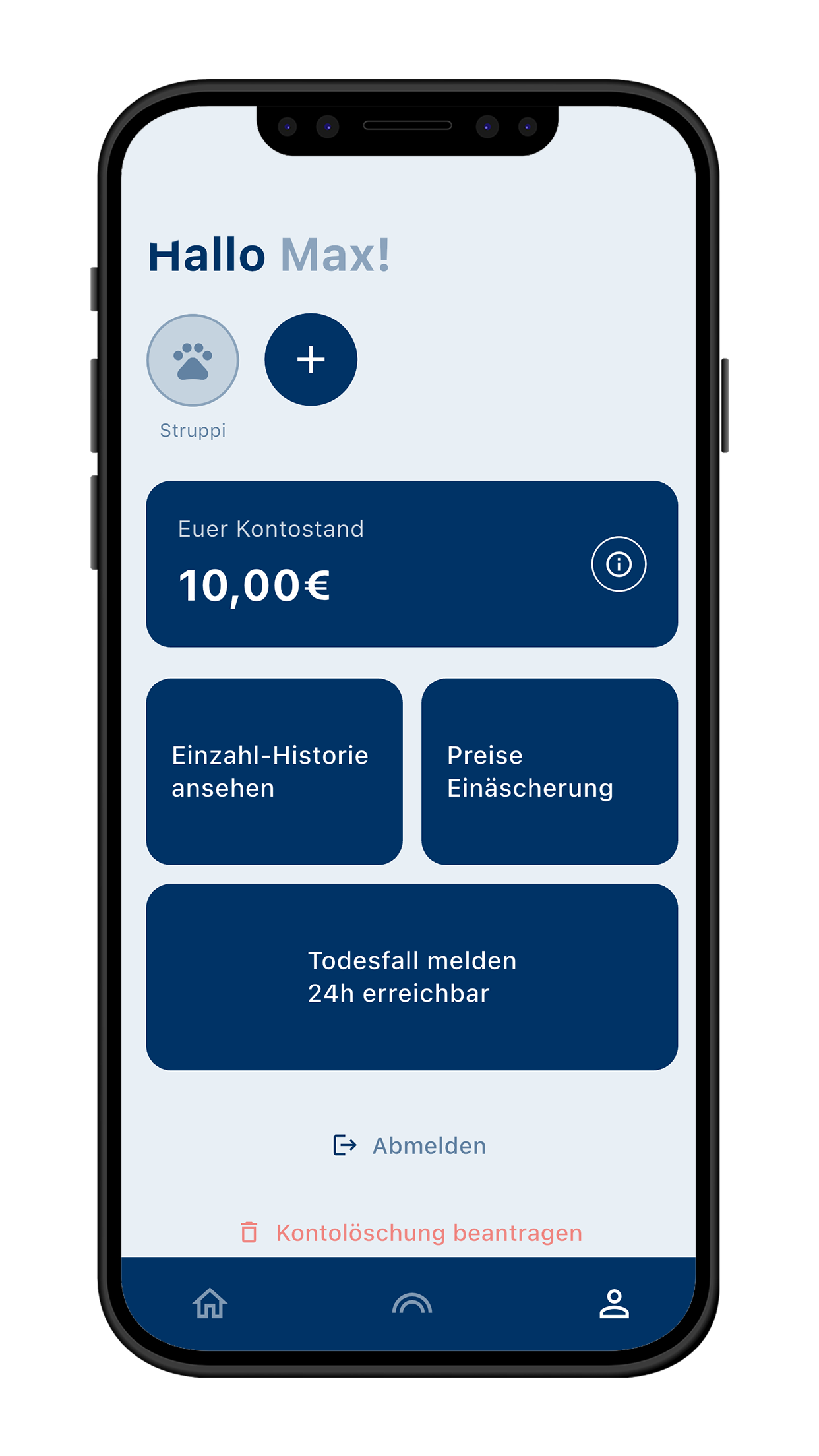Open Preise Einäscherung
This screenshot has width=819, height=1456.
[549, 772]
